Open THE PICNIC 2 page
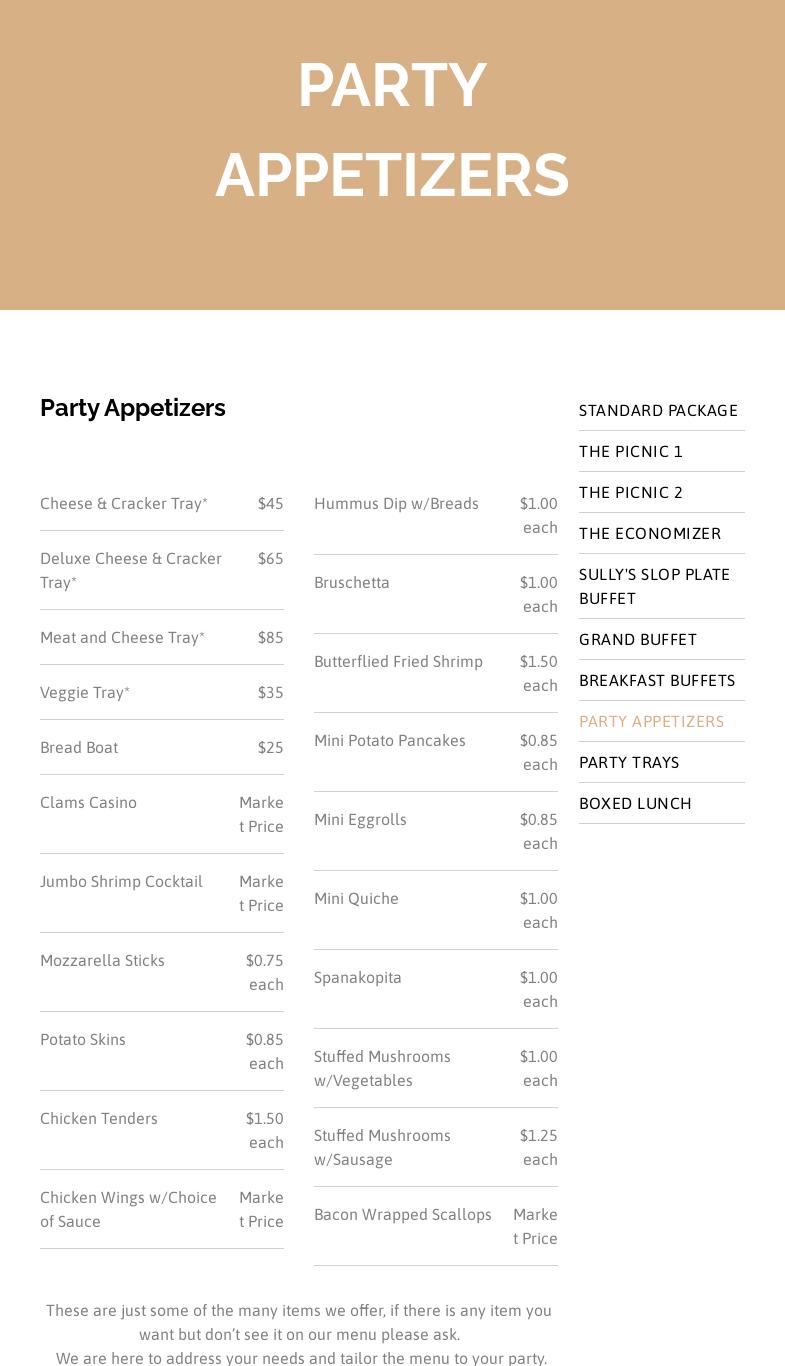 [x=631, y=492]
